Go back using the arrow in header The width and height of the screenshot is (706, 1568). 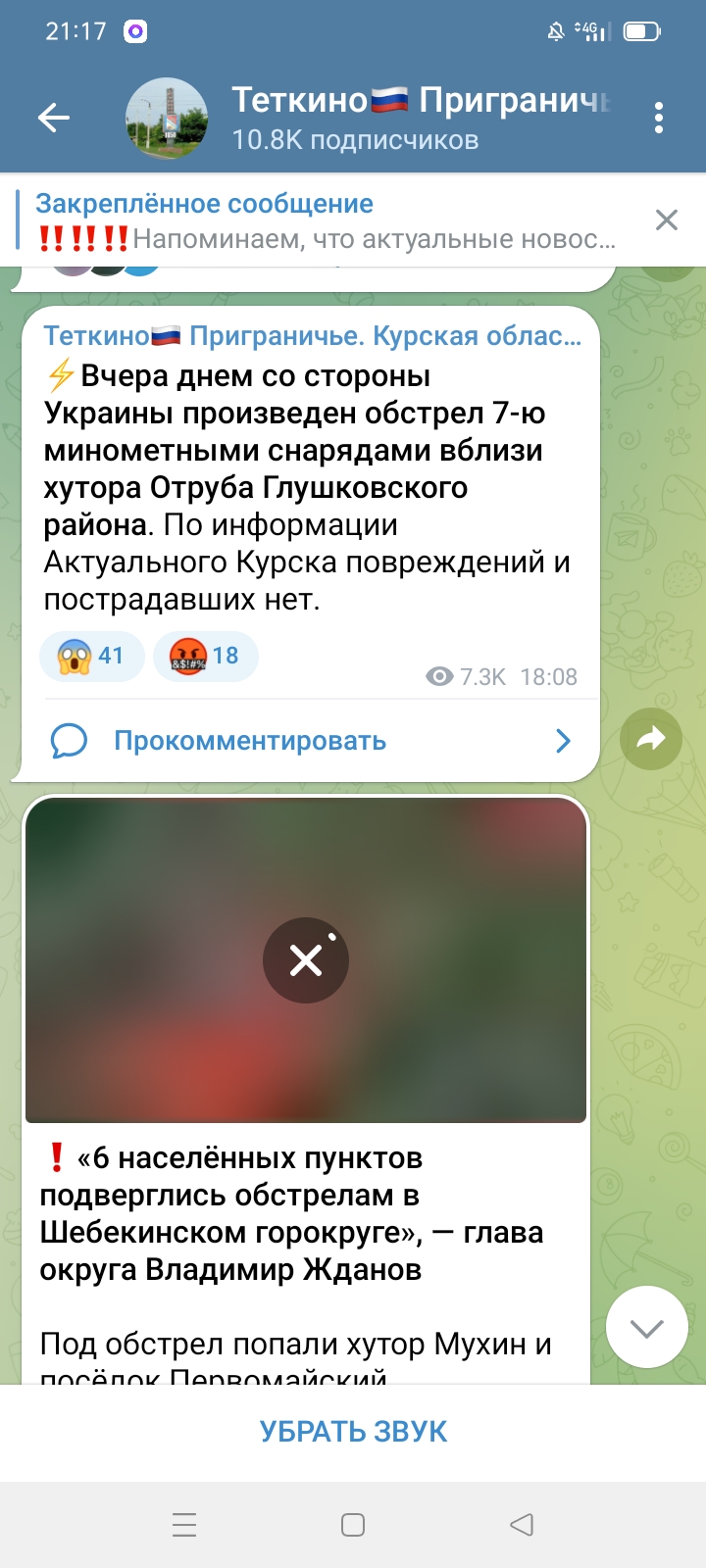click(54, 119)
